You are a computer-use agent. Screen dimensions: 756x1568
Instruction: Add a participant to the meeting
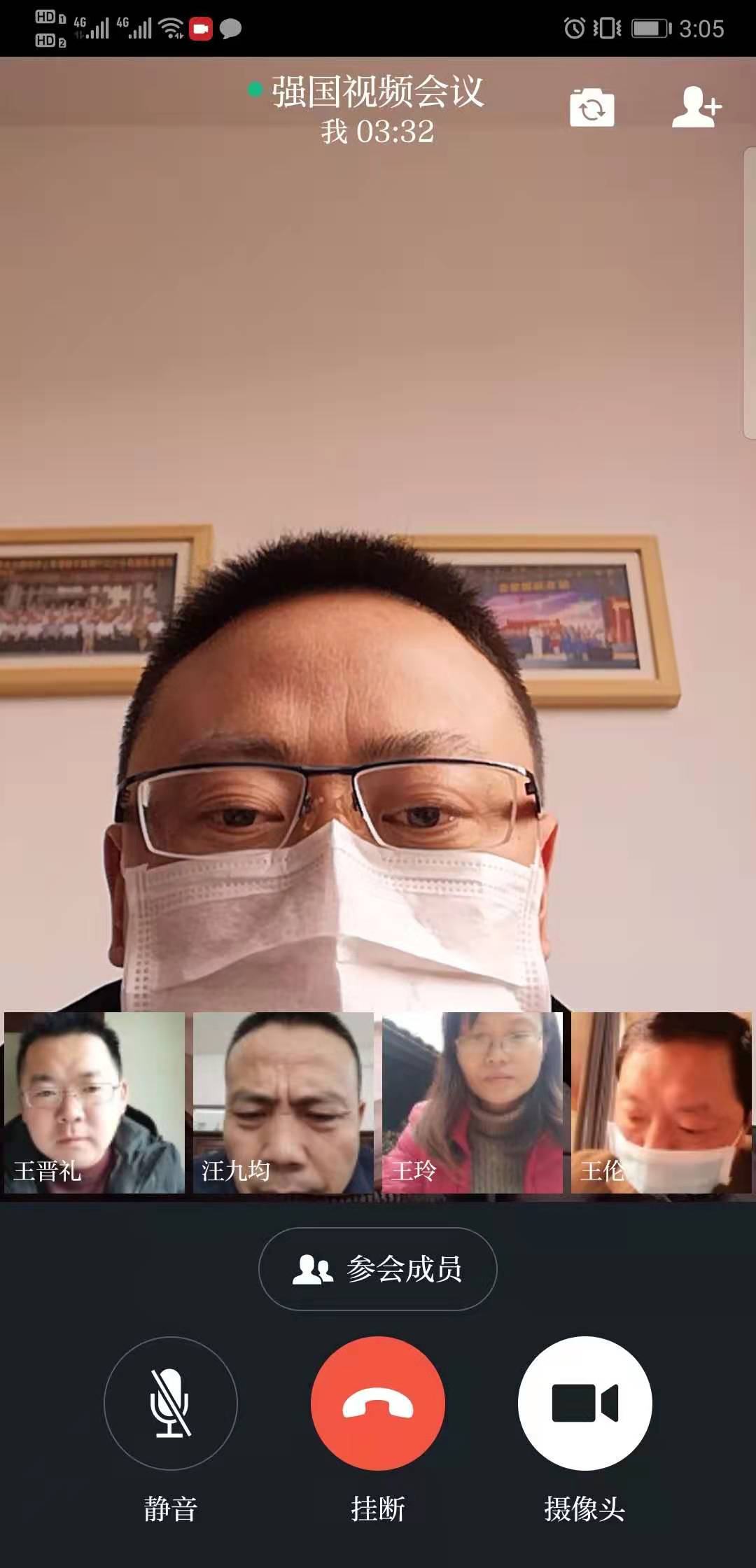(696, 108)
